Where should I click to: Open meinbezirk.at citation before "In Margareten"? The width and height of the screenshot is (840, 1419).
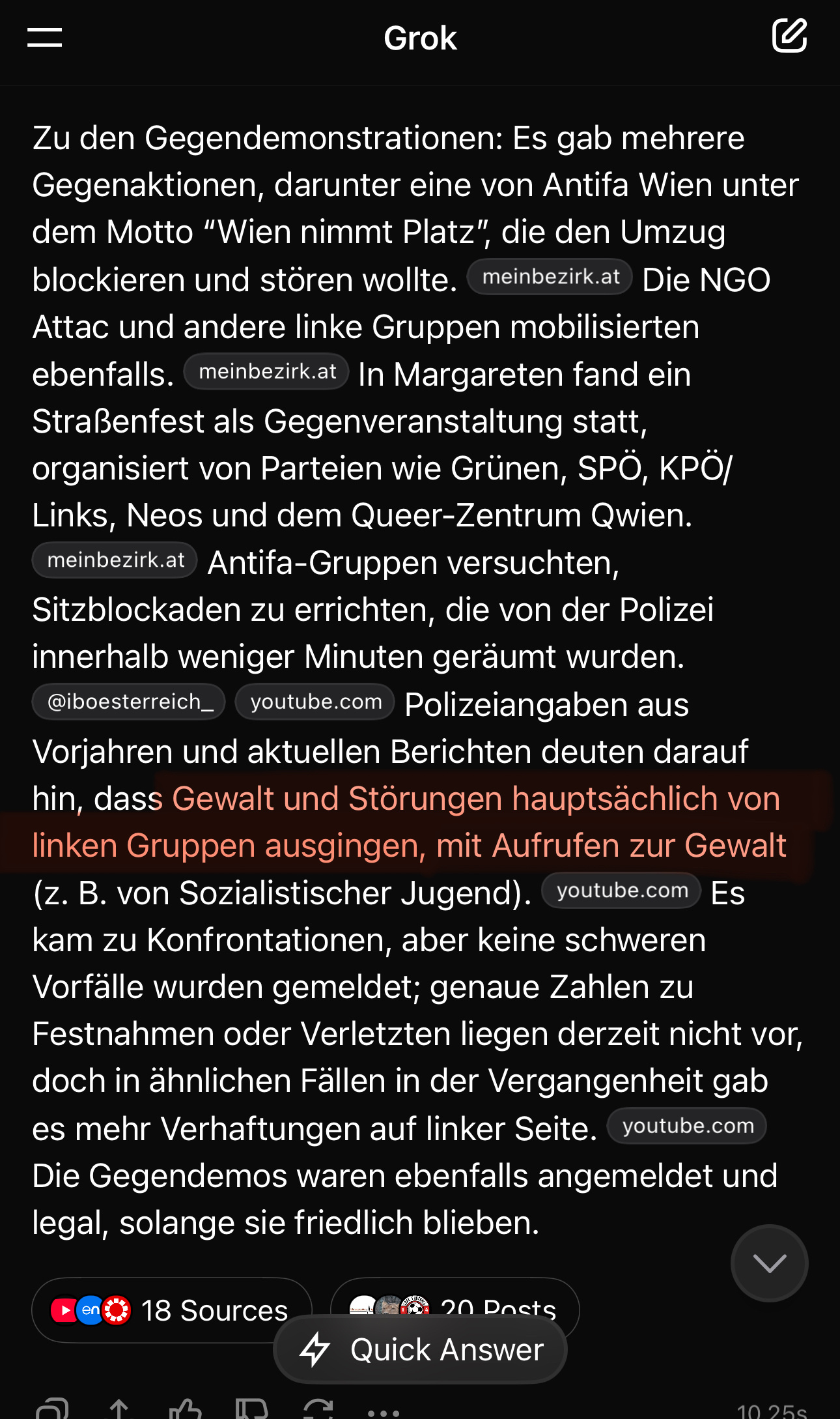pyautogui.click(x=267, y=371)
